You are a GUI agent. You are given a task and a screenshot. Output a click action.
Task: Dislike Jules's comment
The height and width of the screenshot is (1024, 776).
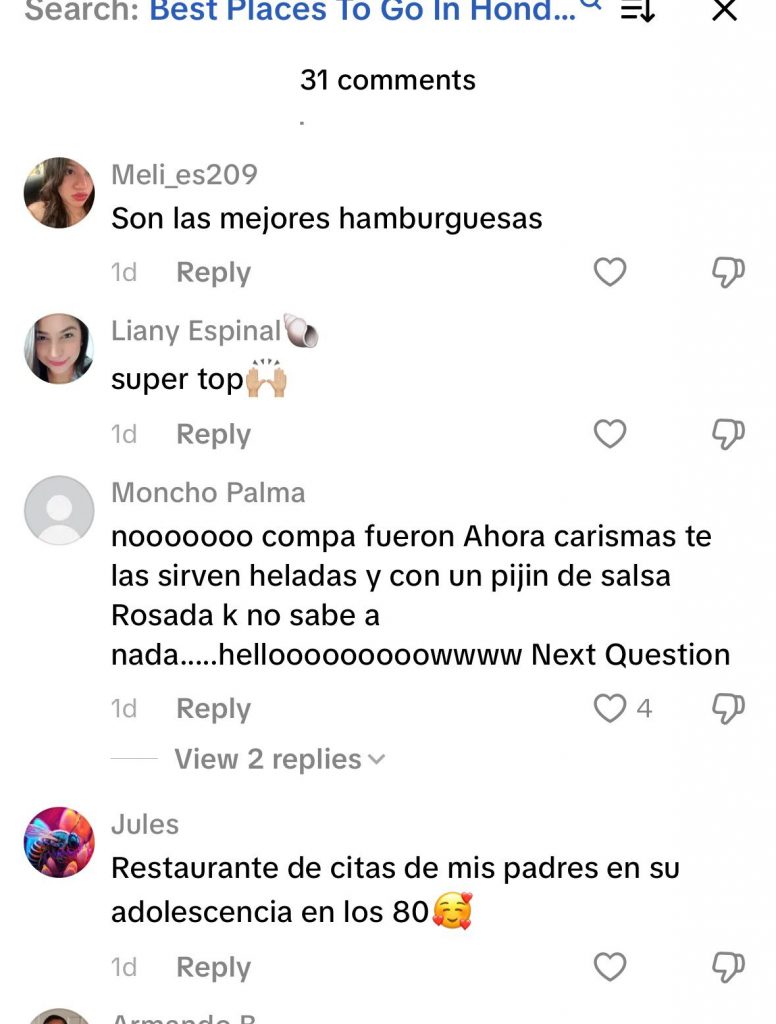(x=728, y=967)
